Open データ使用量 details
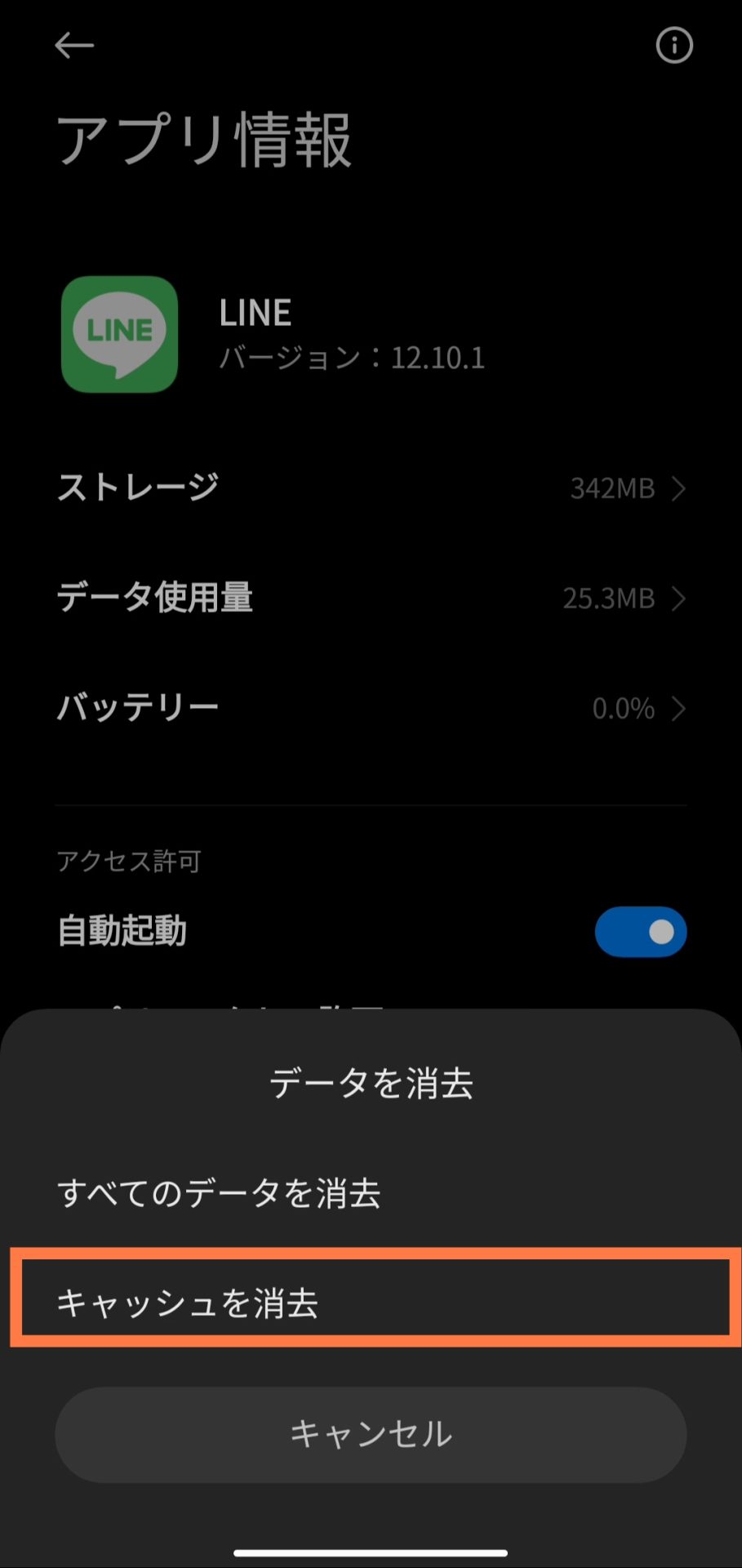The image size is (742, 1568). tap(371, 598)
